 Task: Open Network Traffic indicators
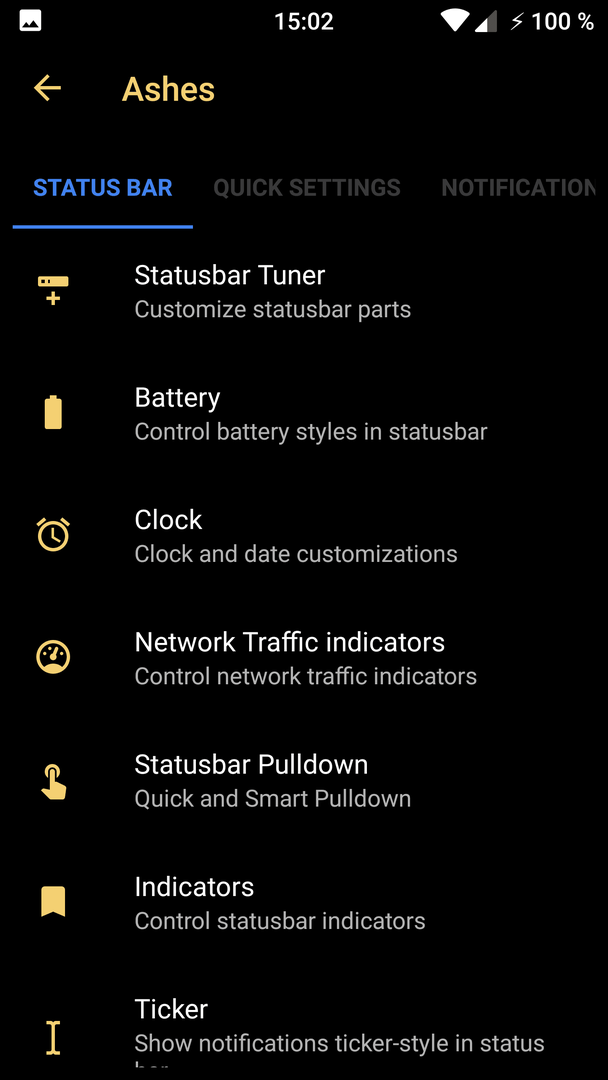click(x=304, y=658)
